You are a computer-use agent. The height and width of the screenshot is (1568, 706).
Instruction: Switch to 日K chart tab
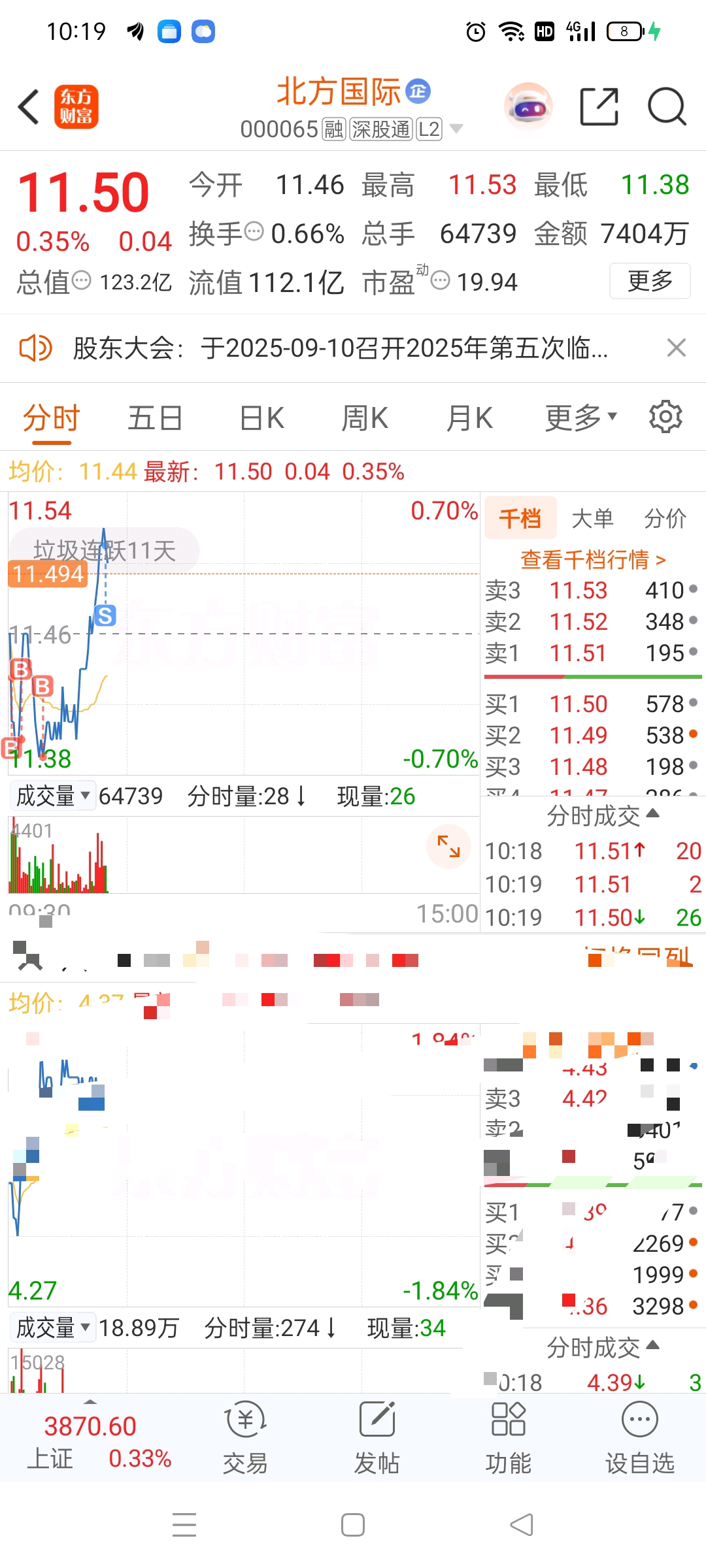tap(261, 418)
